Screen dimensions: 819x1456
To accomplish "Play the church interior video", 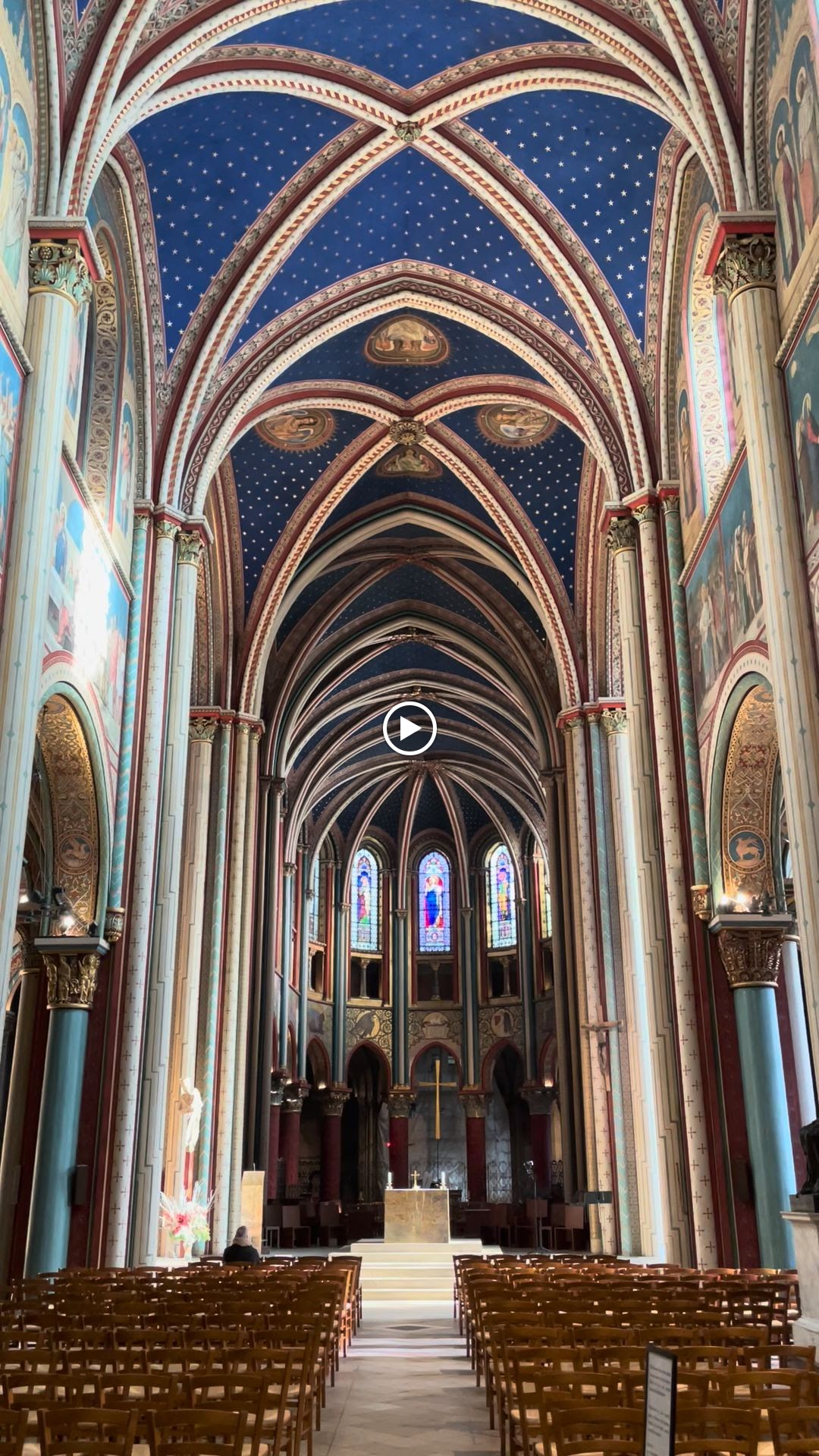I will (409, 728).
